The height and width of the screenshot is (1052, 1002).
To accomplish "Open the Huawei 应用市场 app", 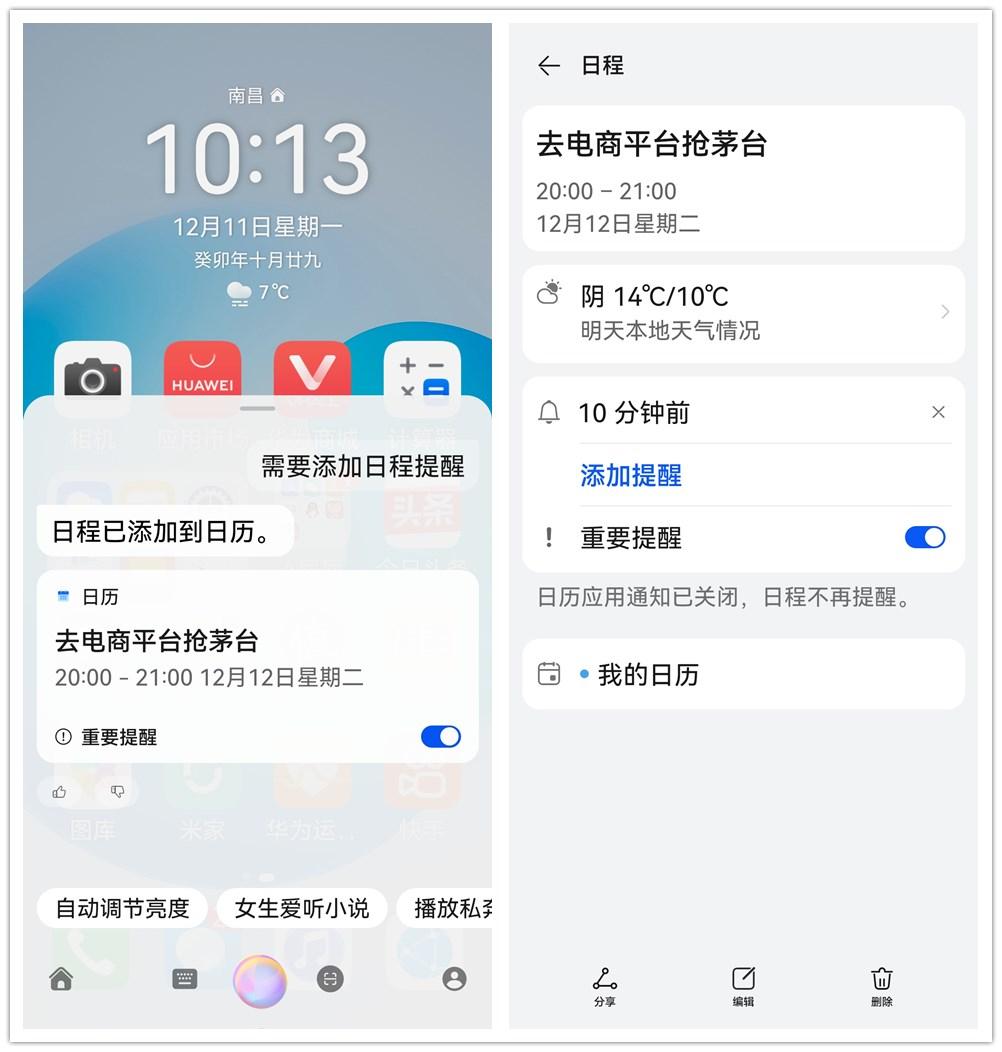I will coord(201,380).
